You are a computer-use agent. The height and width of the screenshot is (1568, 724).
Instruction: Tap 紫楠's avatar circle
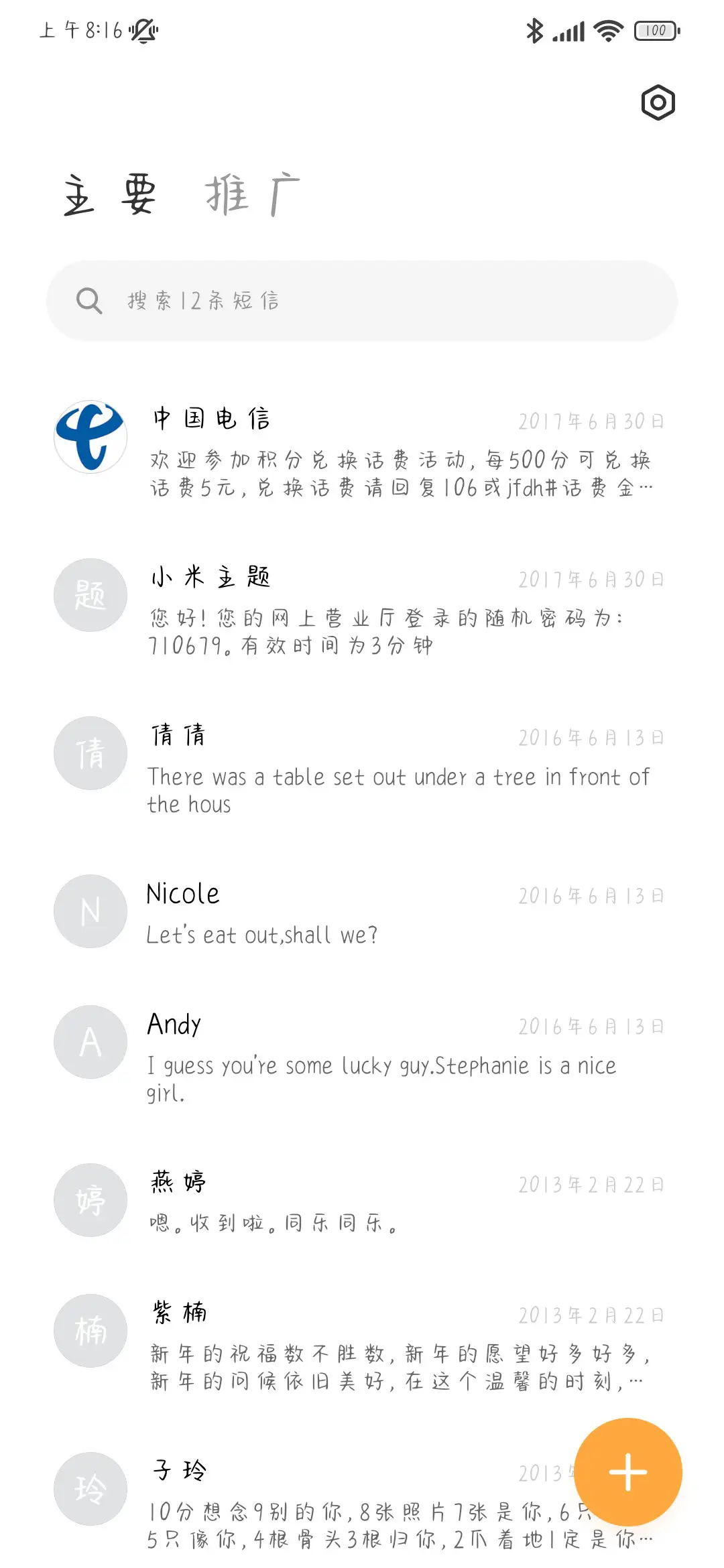(x=90, y=1331)
